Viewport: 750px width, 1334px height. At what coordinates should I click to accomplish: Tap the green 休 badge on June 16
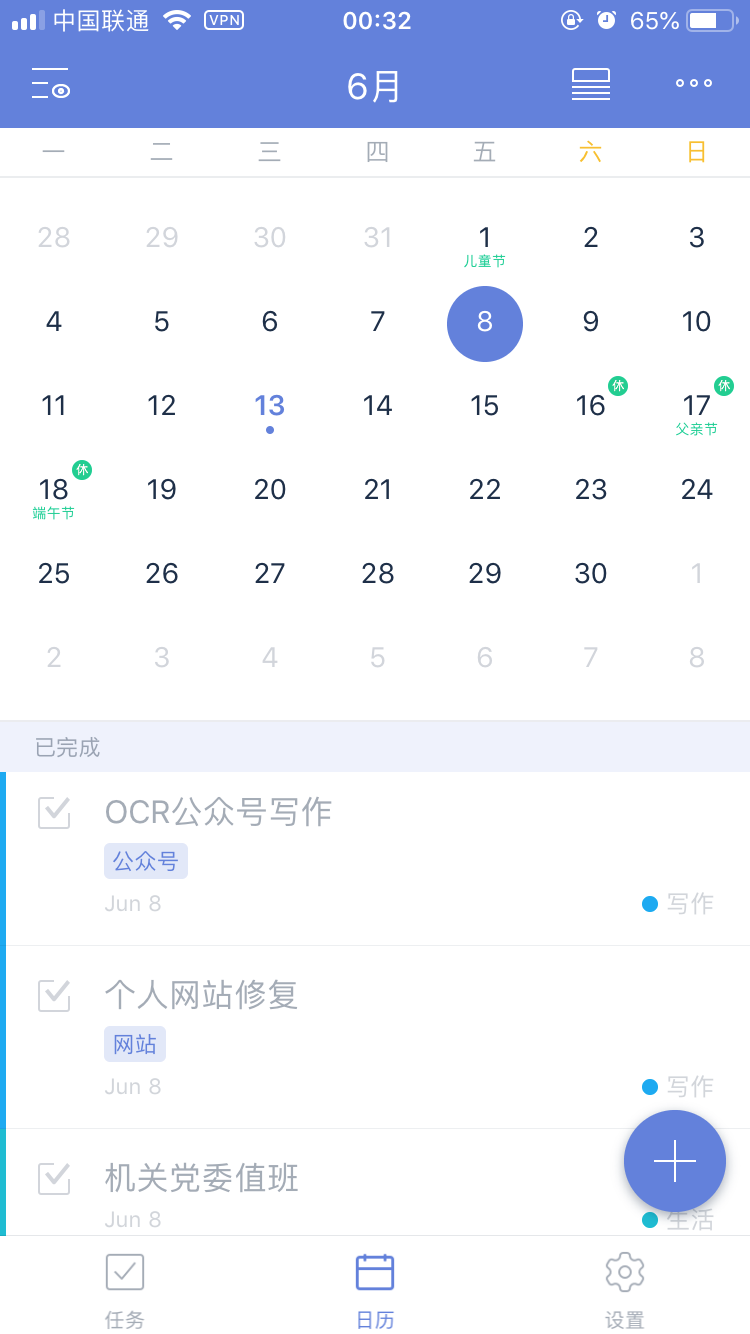click(x=619, y=385)
